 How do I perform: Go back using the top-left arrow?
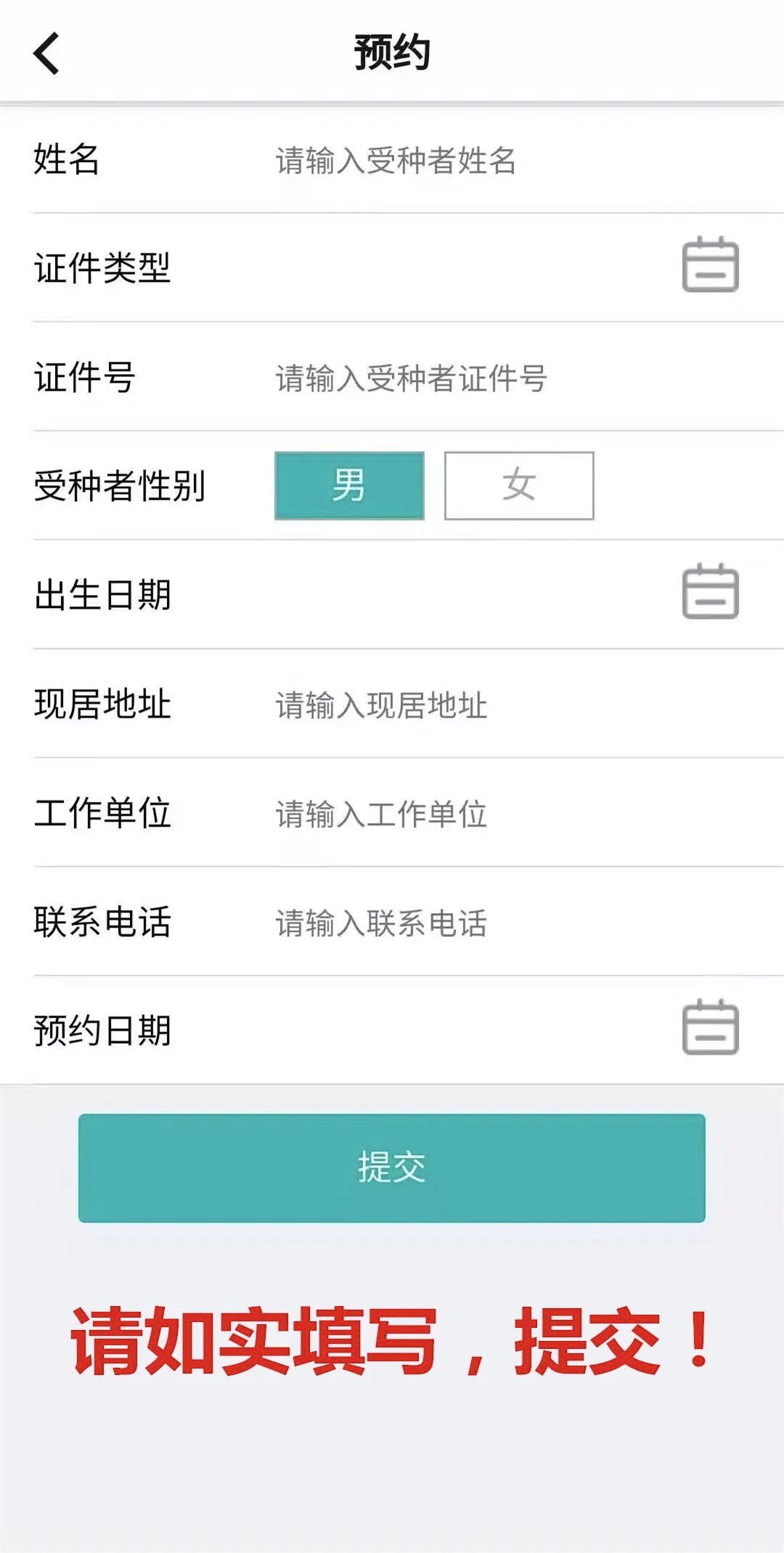point(46,54)
